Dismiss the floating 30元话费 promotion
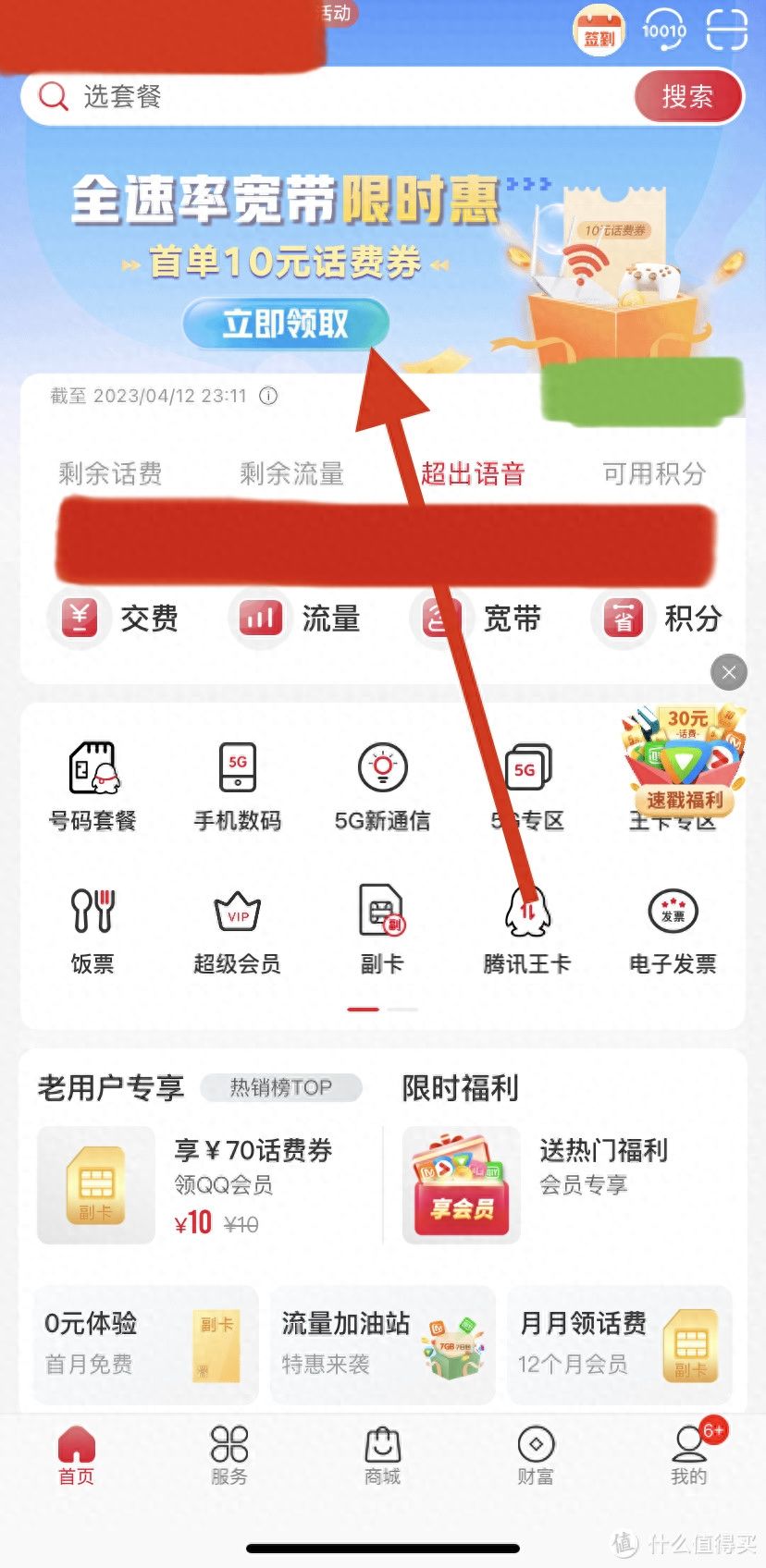The height and width of the screenshot is (1568, 766). tap(728, 672)
